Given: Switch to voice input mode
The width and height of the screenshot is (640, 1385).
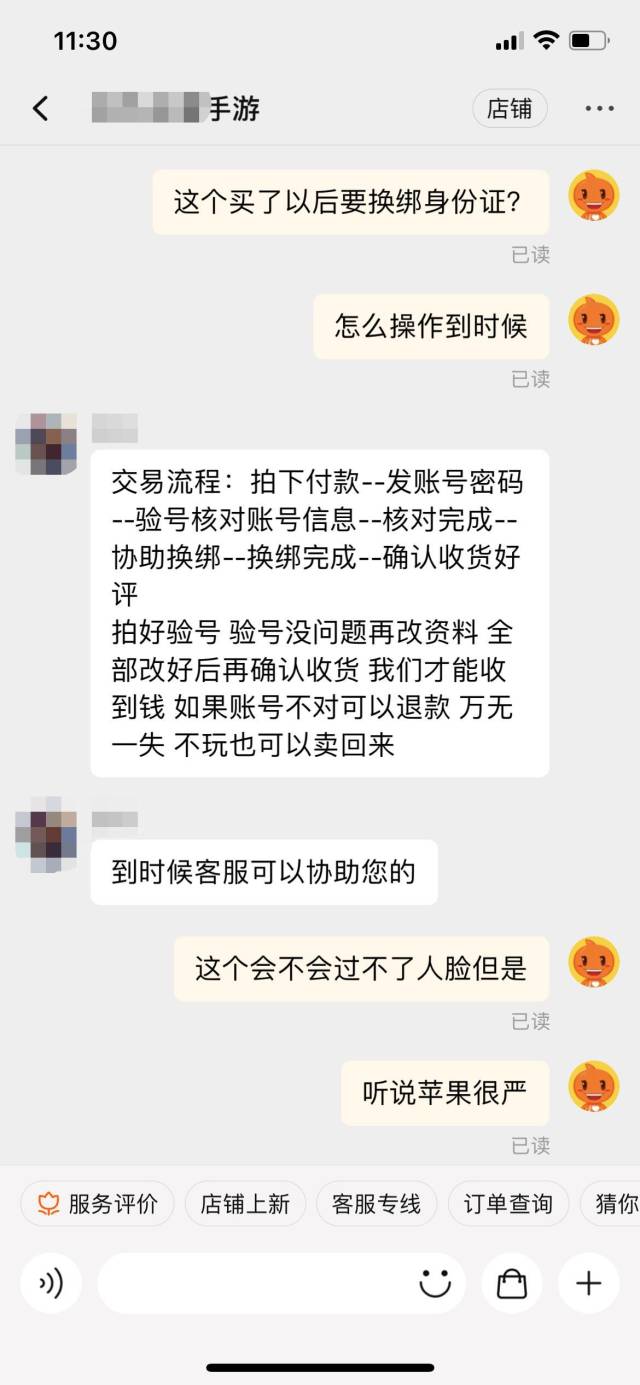Looking at the screenshot, I should 51,1283.
